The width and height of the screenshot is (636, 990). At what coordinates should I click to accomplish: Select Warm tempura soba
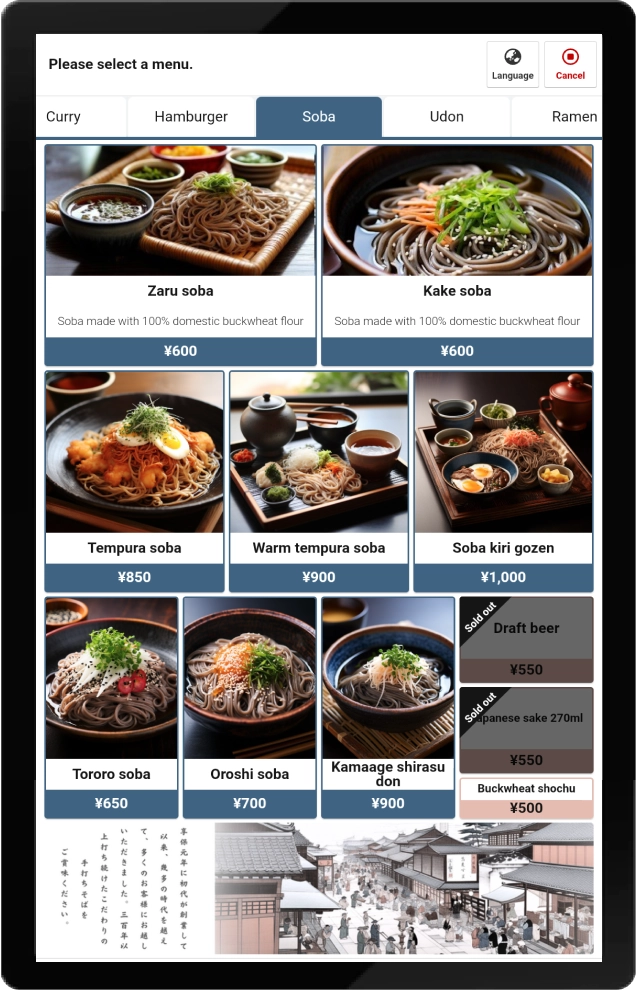click(x=319, y=481)
